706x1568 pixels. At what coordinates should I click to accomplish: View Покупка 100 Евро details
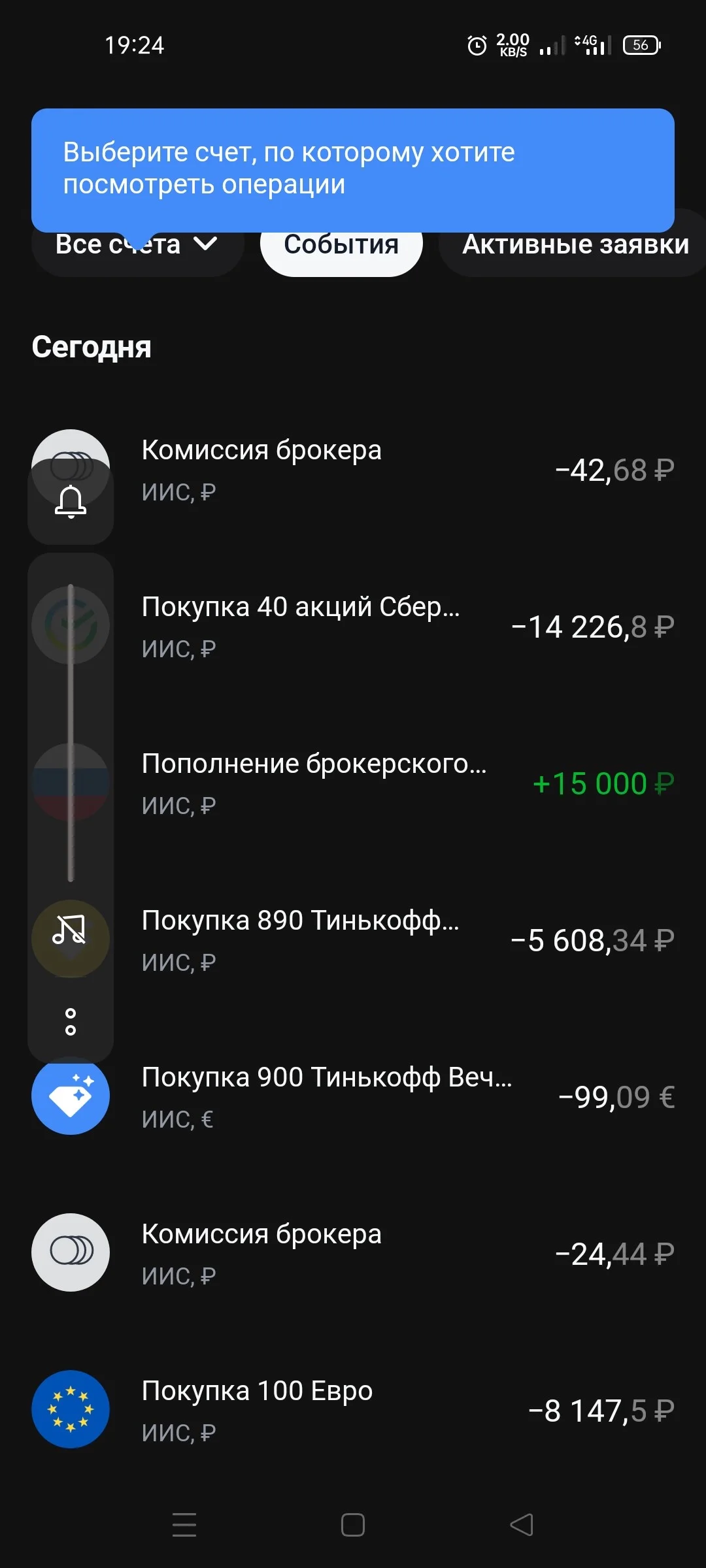click(x=353, y=1410)
